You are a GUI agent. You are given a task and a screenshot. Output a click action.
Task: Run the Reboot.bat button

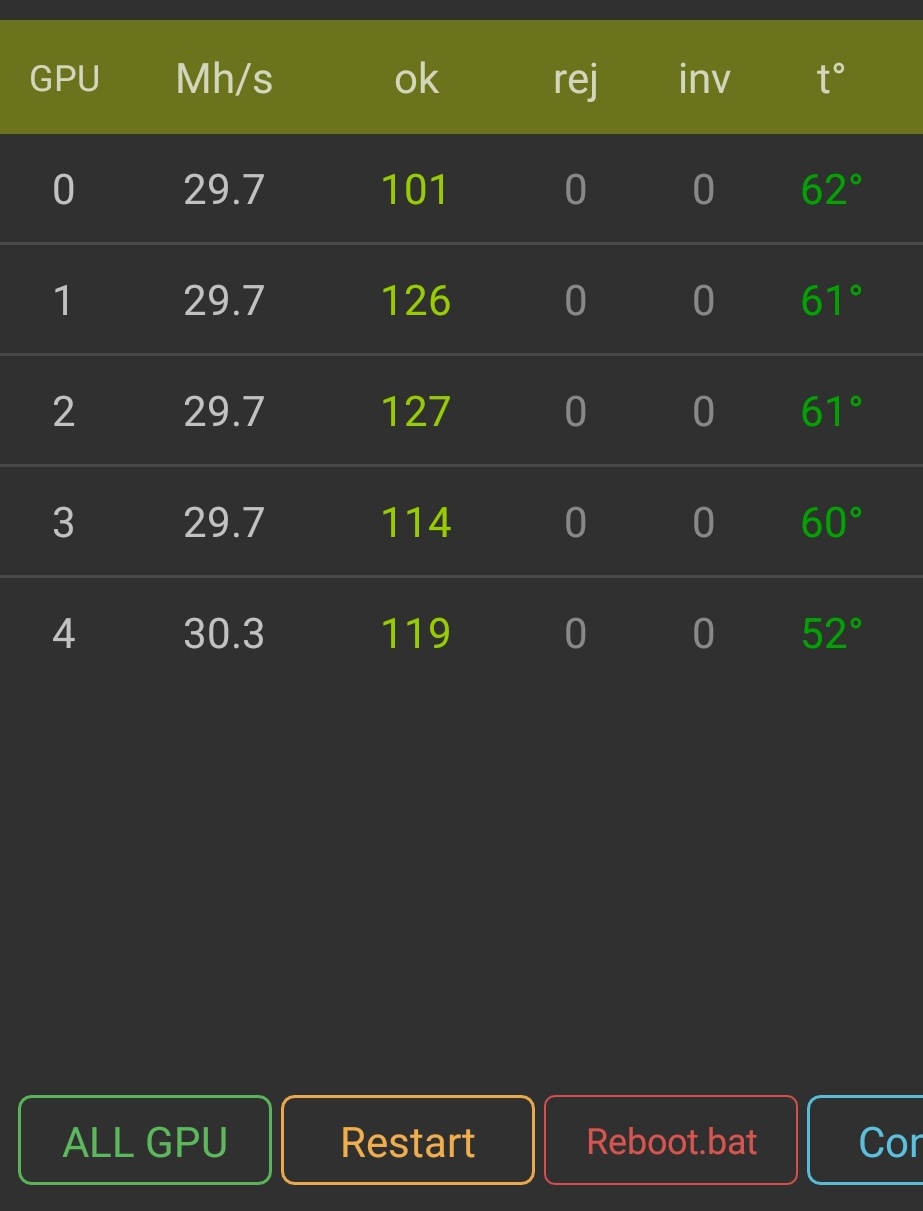click(x=671, y=1141)
